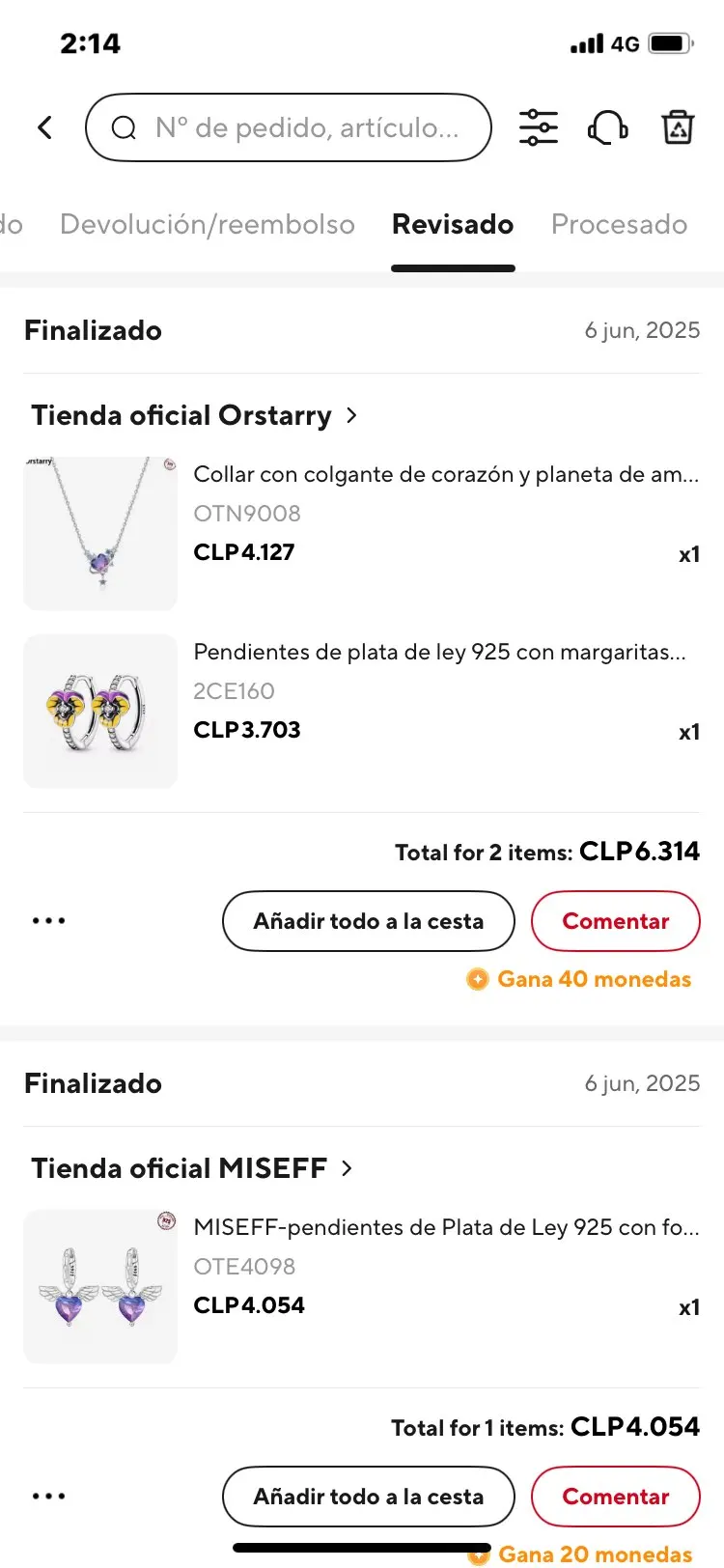The image size is (724, 1568).
Task: Open the deleted orders trash icon
Action: (x=678, y=127)
